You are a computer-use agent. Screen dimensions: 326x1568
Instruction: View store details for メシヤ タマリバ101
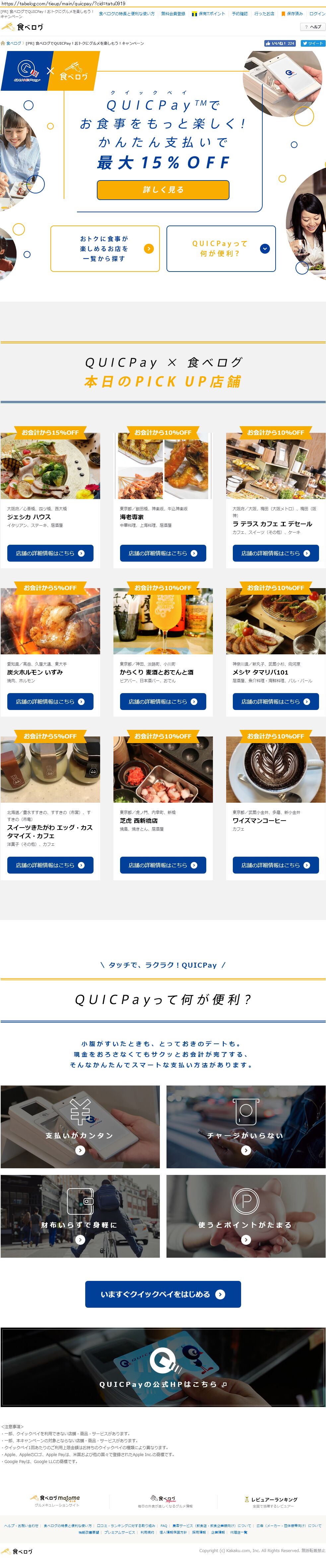pyautogui.click(x=275, y=701)
